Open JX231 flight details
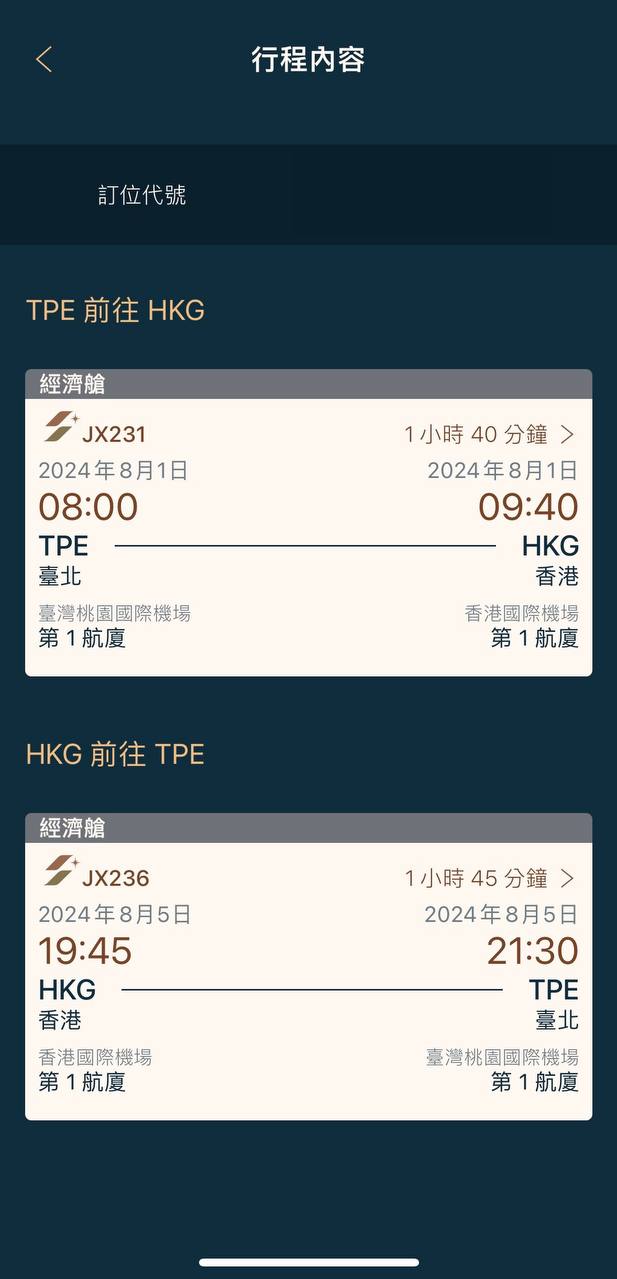The width and height of the screenshot is (617, 1279). 566,434
